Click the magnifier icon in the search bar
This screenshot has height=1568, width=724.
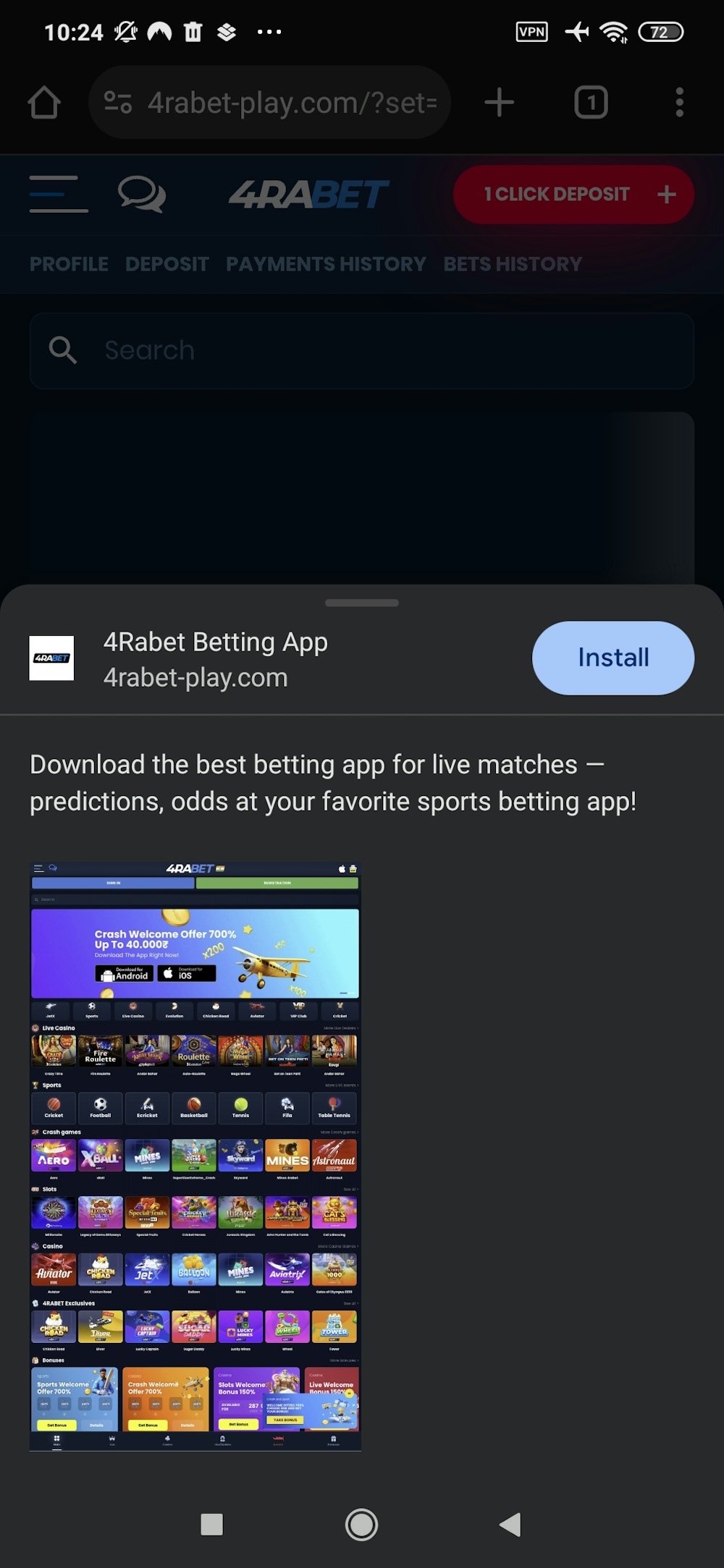click(63, 350)
